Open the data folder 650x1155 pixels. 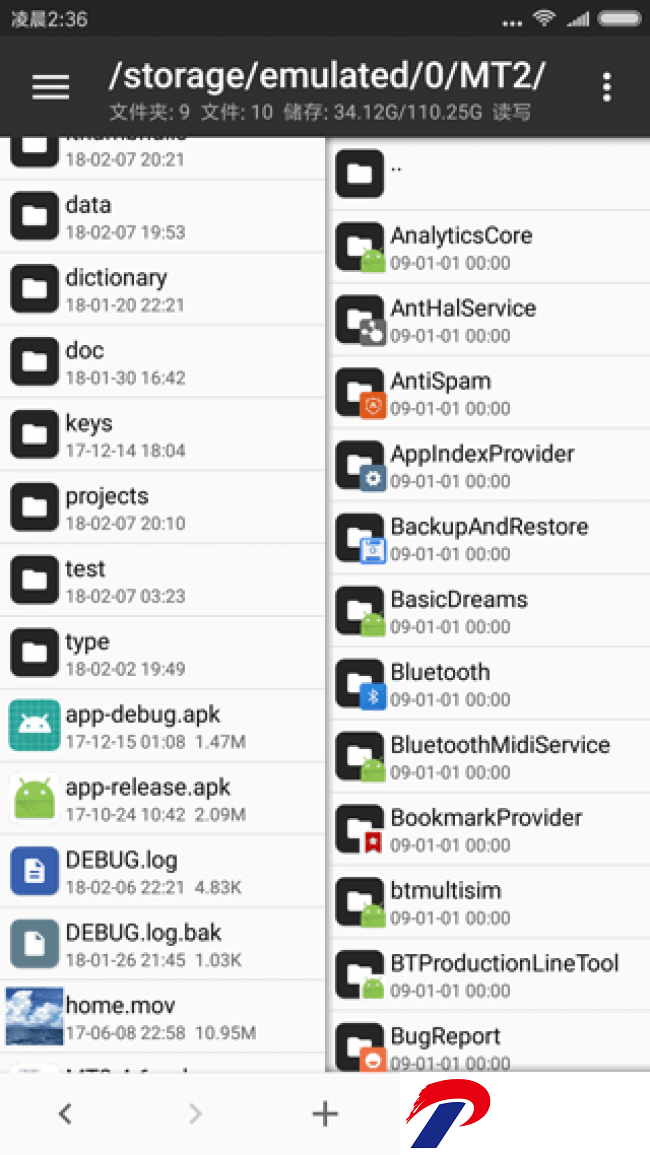coord(162,217)
